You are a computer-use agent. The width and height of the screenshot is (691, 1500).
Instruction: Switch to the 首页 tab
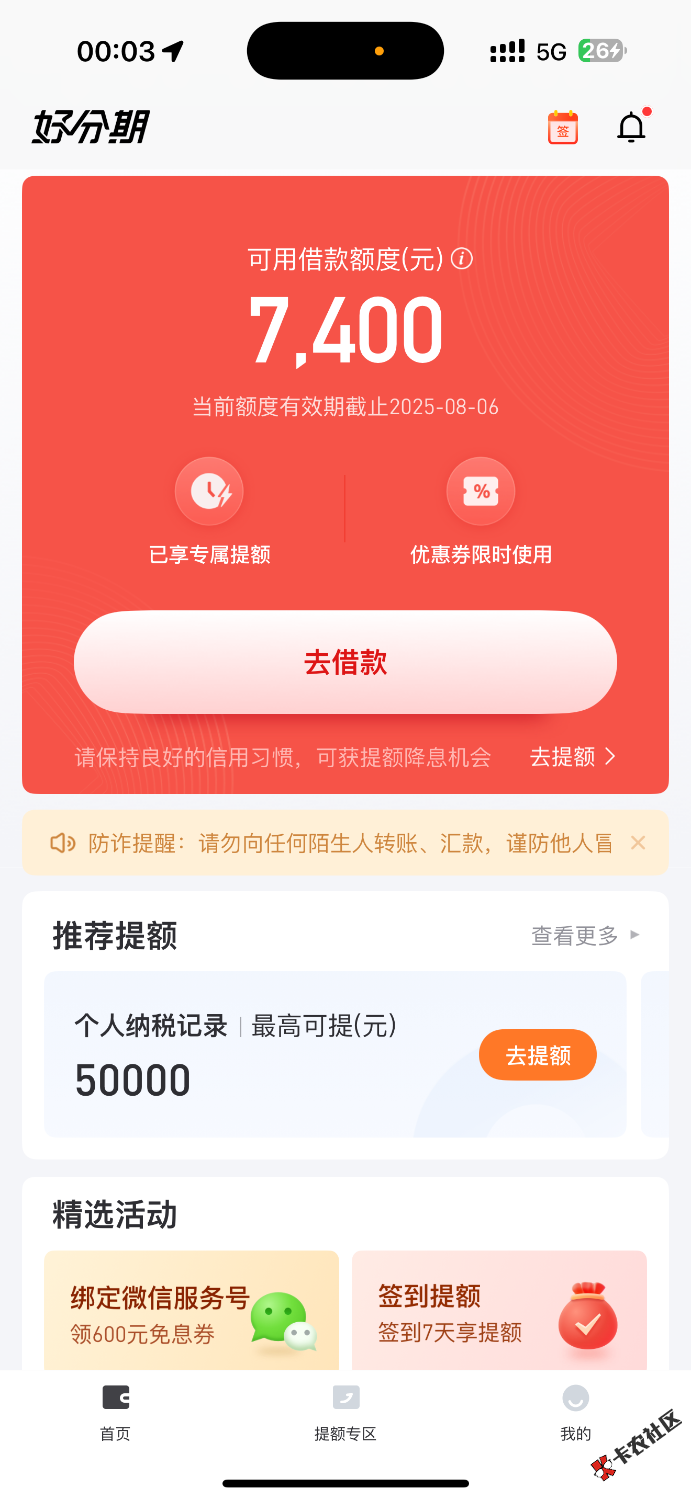[115, 1412]
